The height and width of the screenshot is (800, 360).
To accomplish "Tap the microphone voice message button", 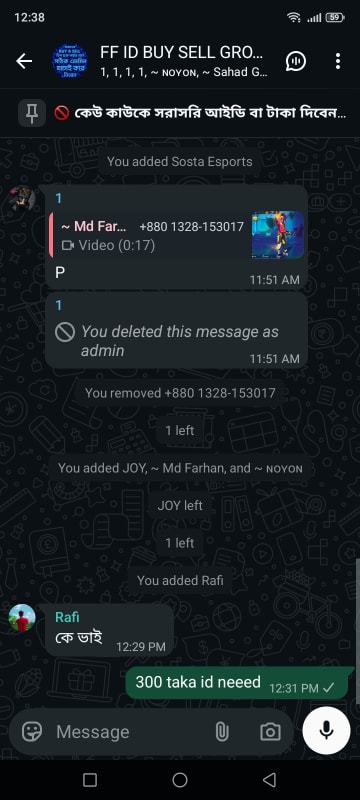I will click(326, 731).
